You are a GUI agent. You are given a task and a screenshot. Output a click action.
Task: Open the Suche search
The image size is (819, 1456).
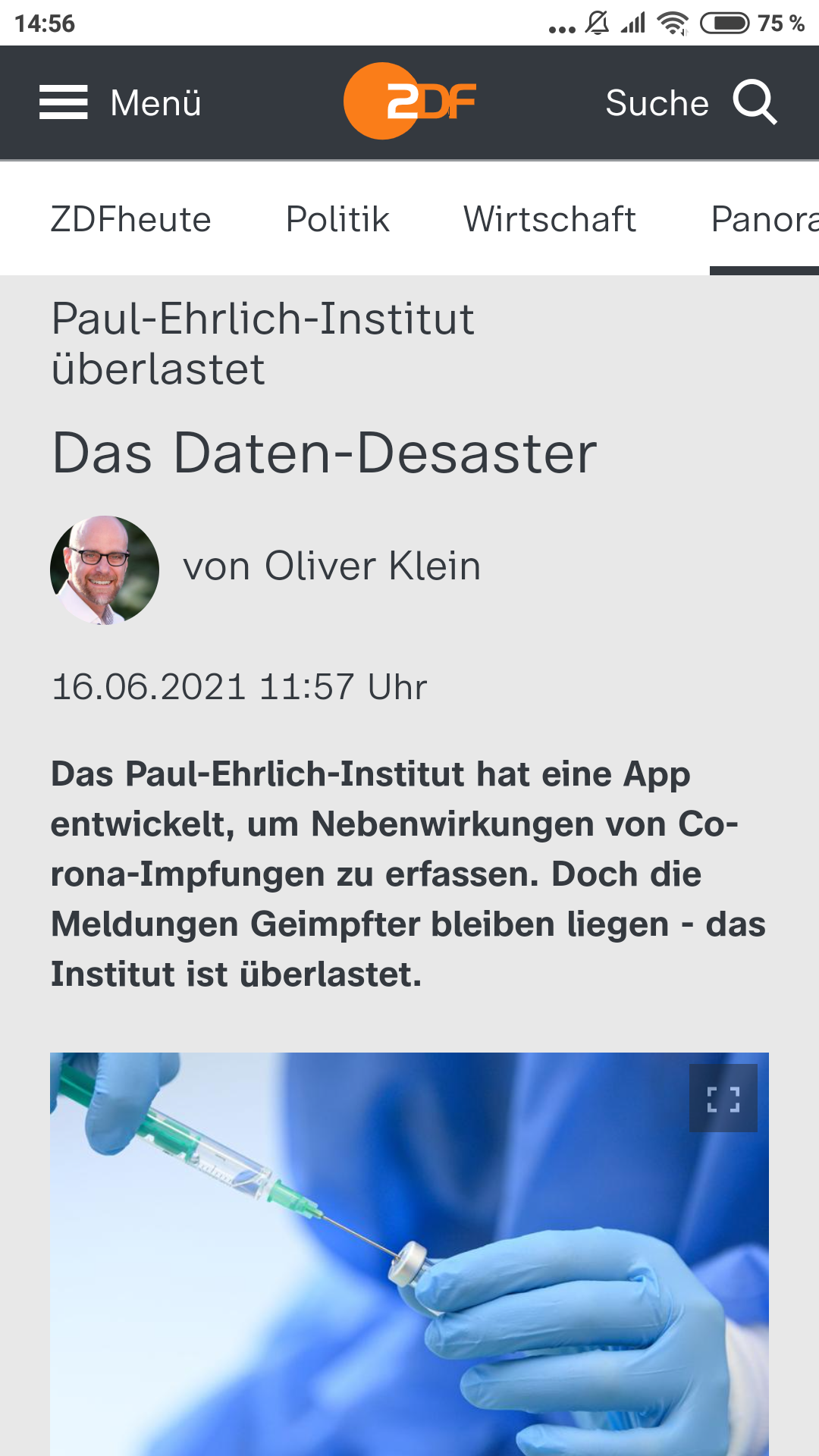click(x=691, y=102)
